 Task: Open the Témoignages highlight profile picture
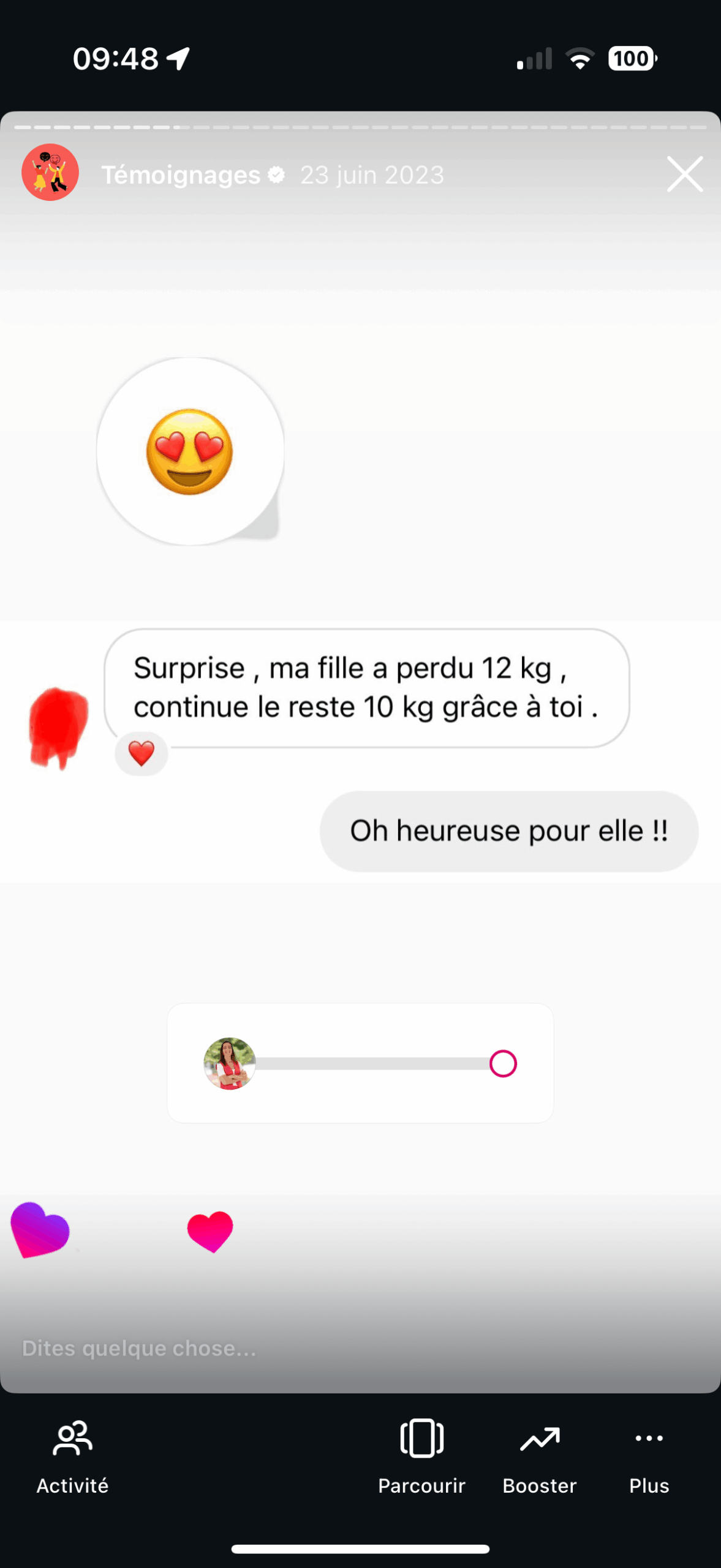(50, 173)
